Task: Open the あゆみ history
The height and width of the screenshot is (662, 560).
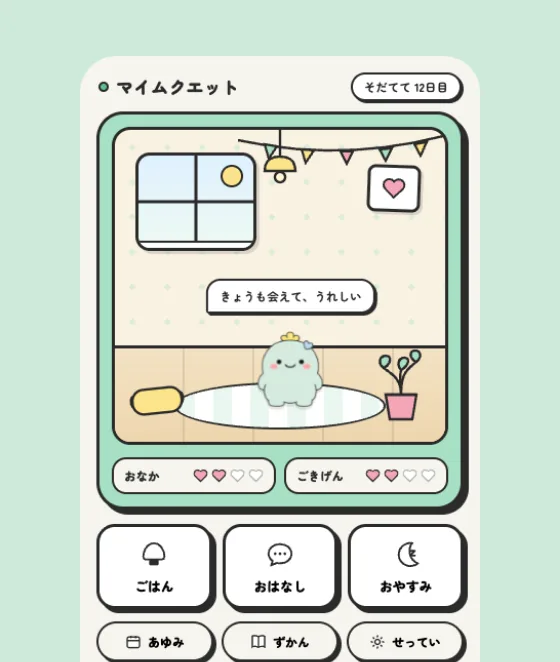Action: click(155, 642)
